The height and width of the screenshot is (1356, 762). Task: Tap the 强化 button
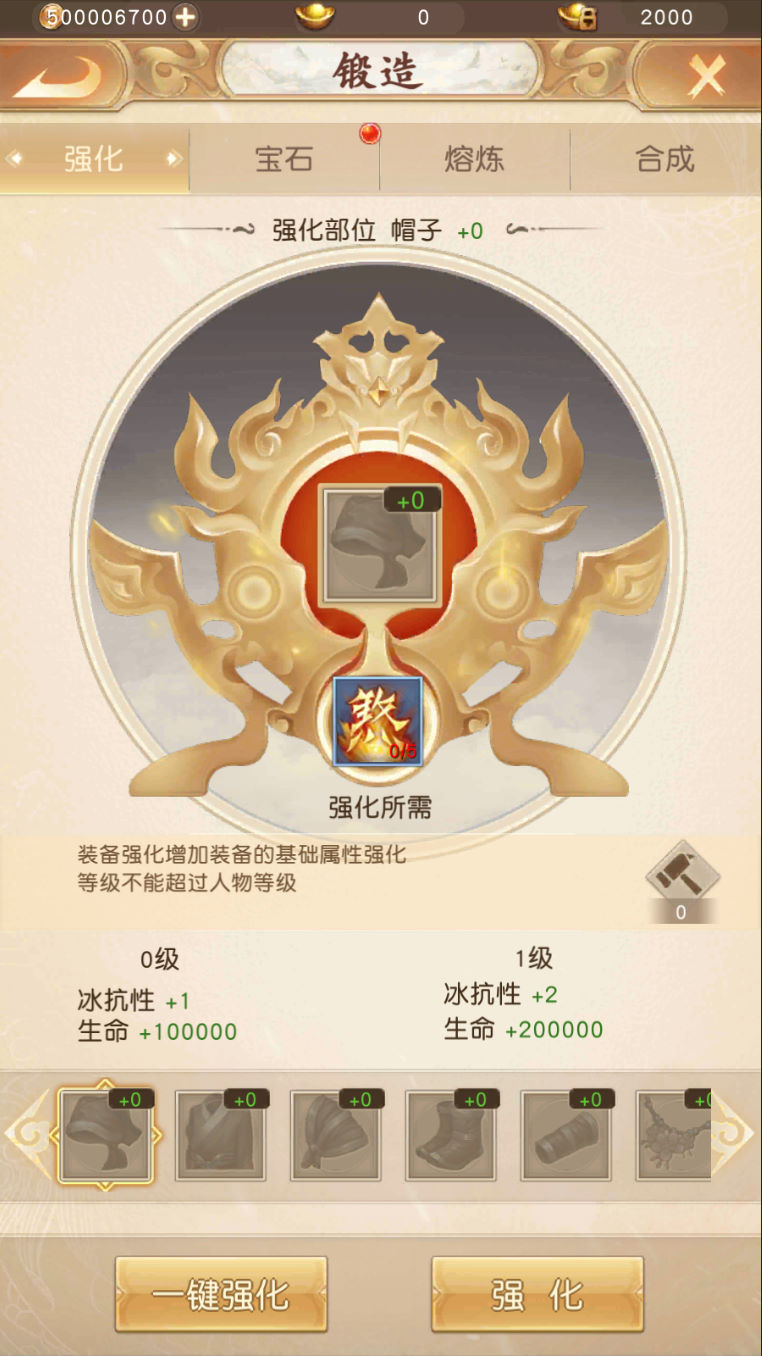click(x=537, y=1294)
